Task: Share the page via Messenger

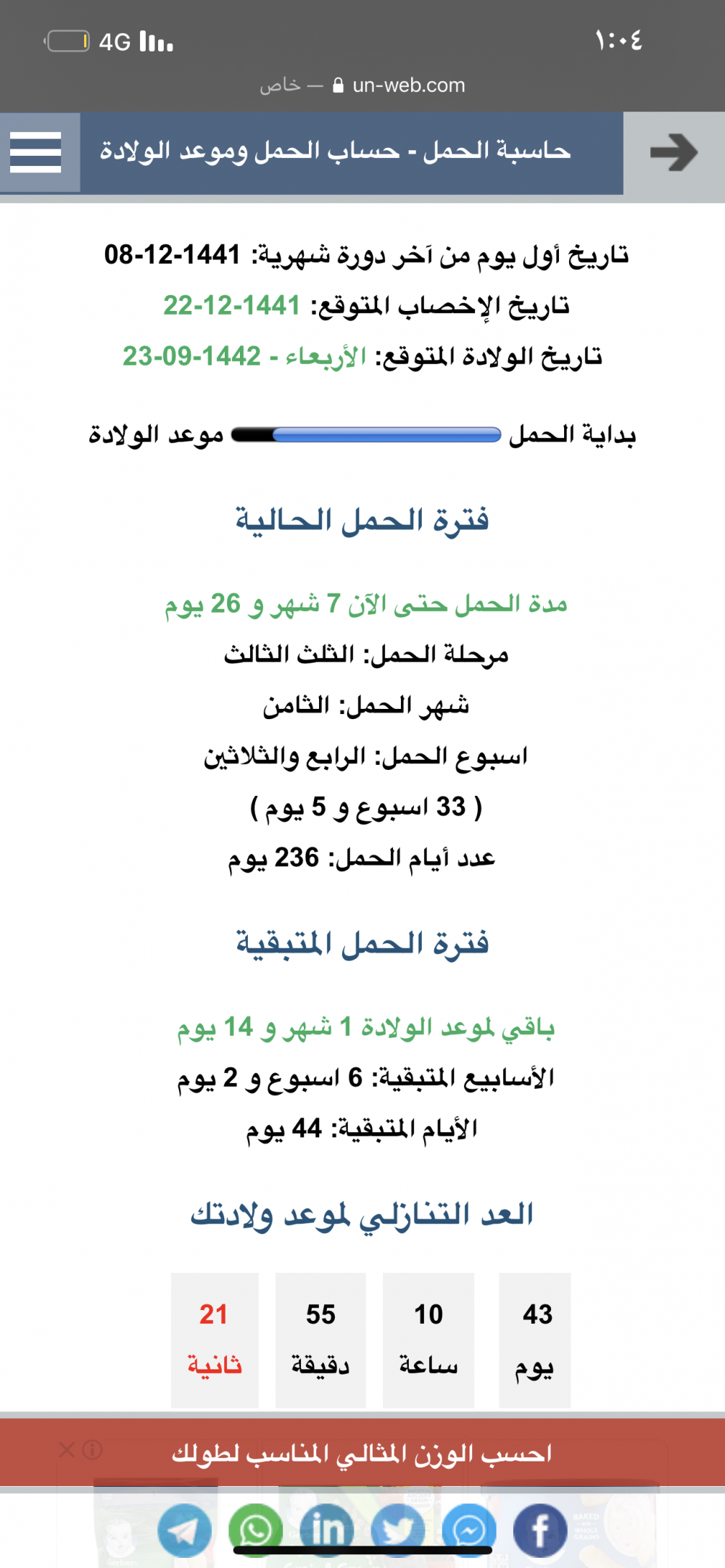Action: pos(469,1530)
